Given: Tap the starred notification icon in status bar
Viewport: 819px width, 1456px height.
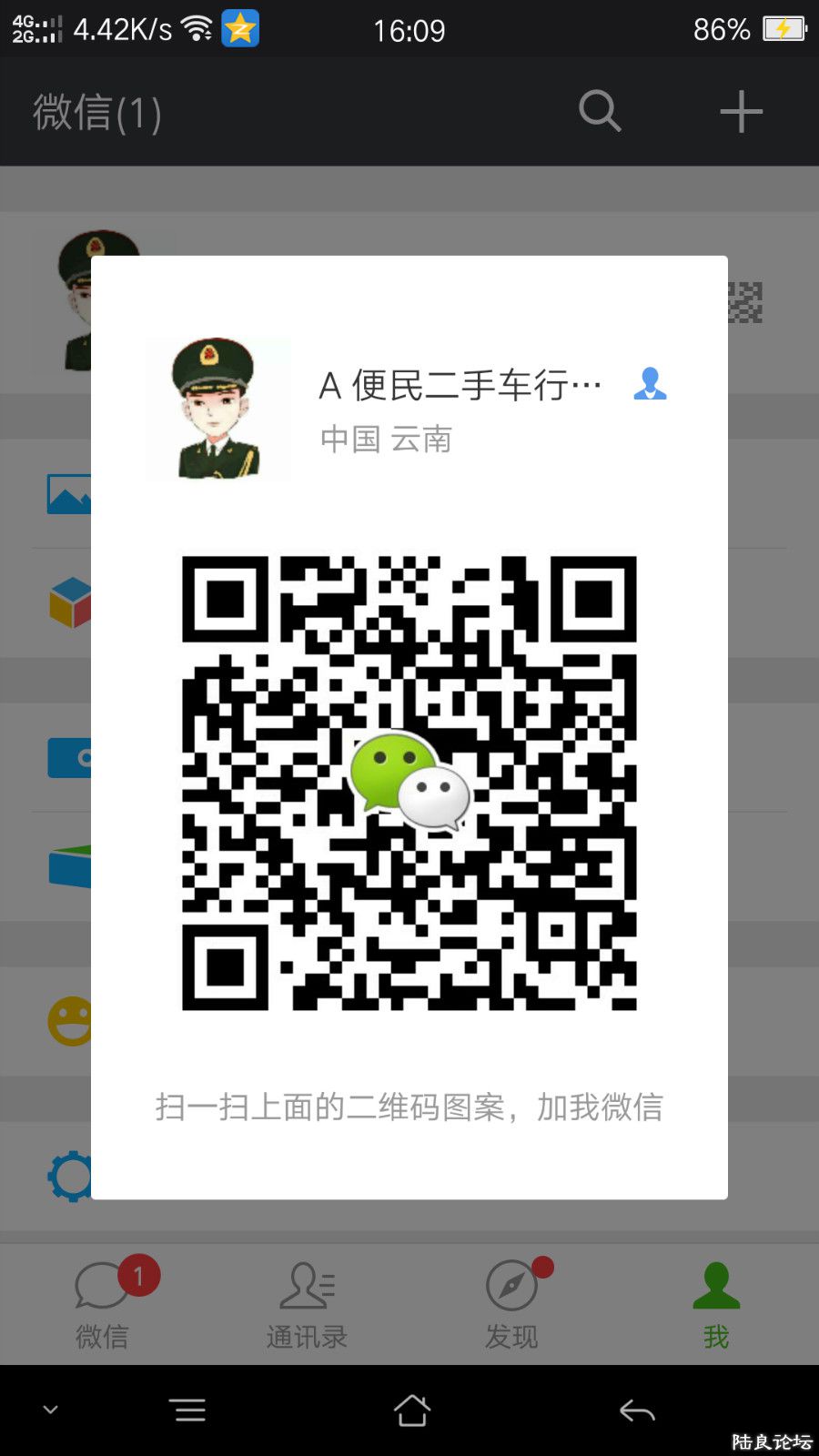Looking at the screenshot, I should (x=240, y=28).
